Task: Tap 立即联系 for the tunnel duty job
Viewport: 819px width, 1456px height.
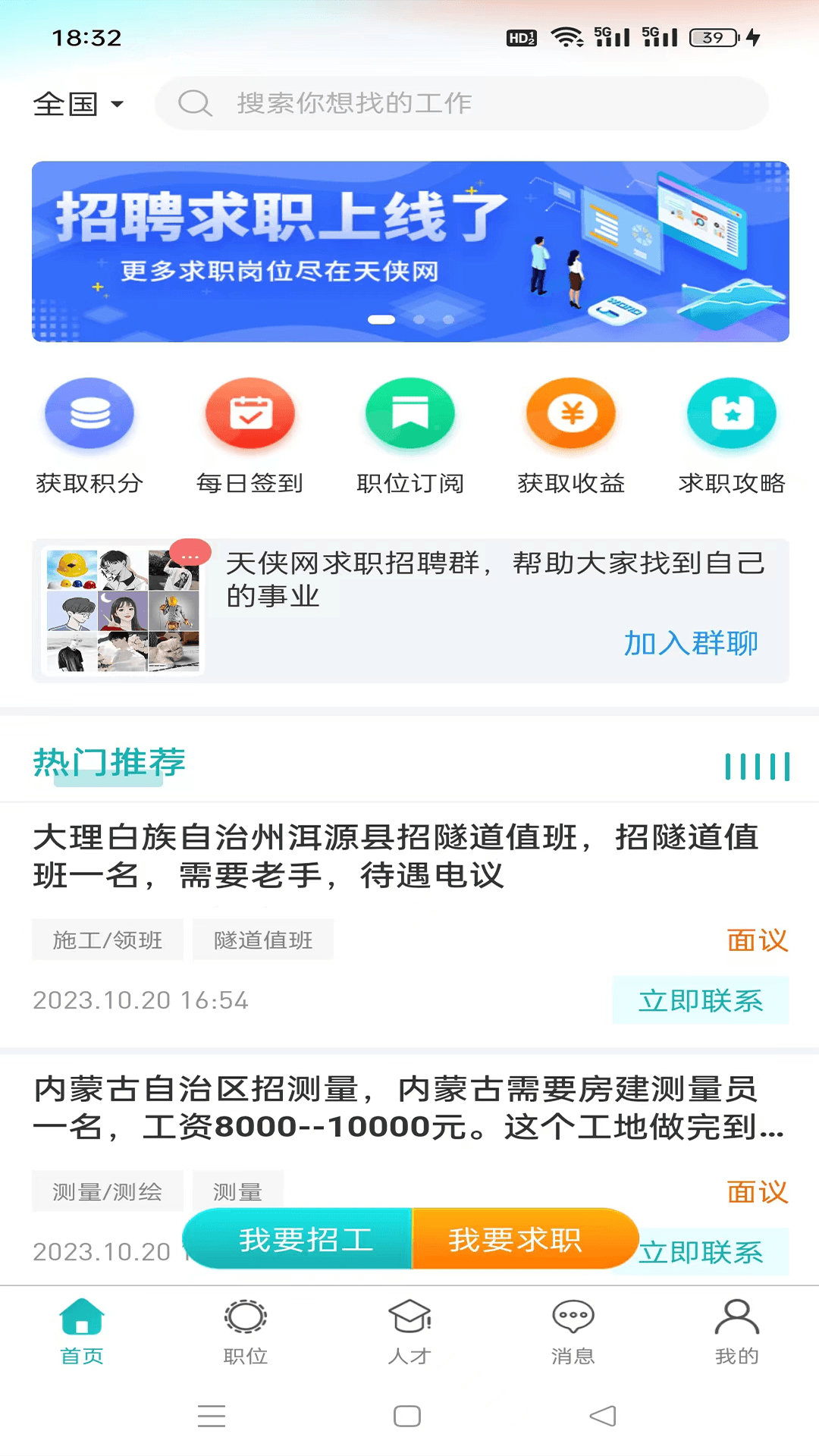Action: pyautogui.click(x=700, y=1000)
